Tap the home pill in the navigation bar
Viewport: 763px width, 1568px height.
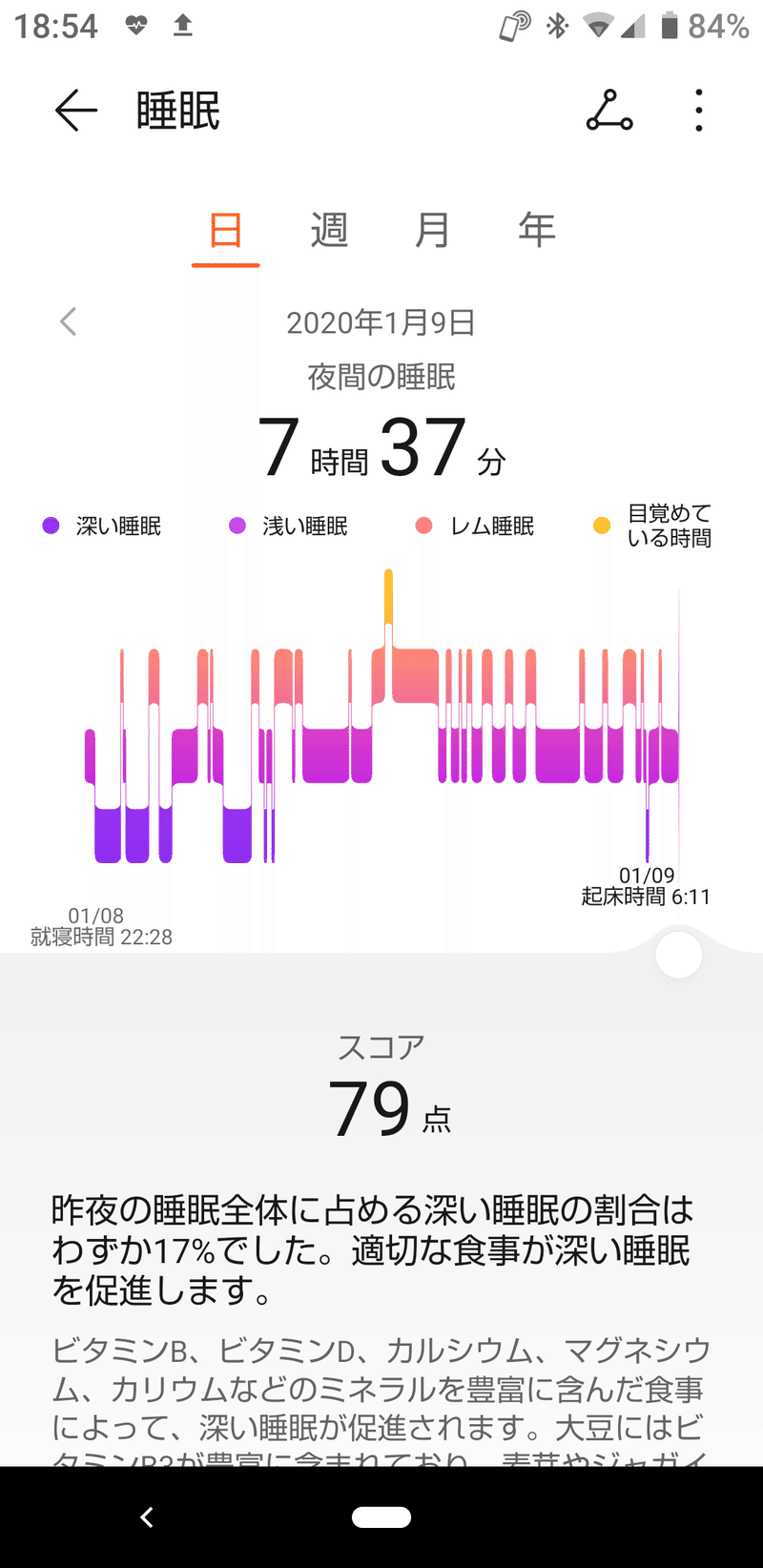pyautogui.click(x=381, y=1516)
